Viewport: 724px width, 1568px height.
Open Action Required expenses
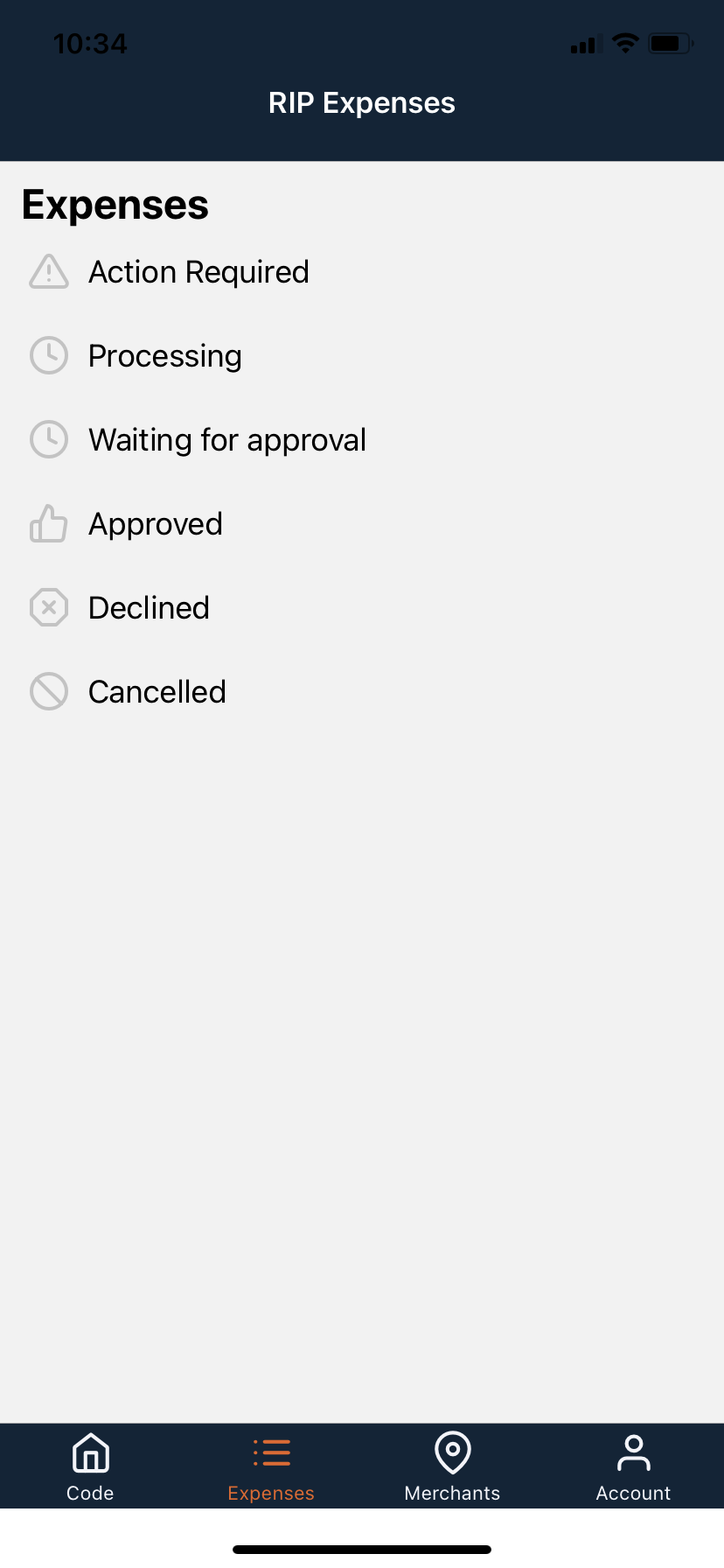[198, 272]
